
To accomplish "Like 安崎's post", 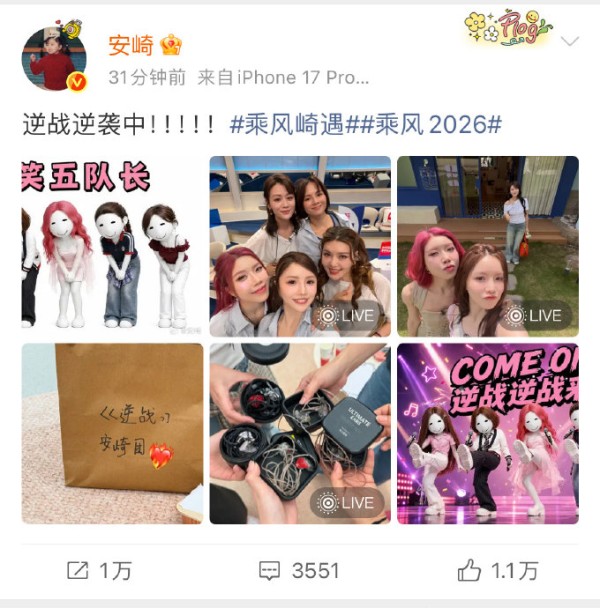I will pyautogui.click(x=498, y=571).
